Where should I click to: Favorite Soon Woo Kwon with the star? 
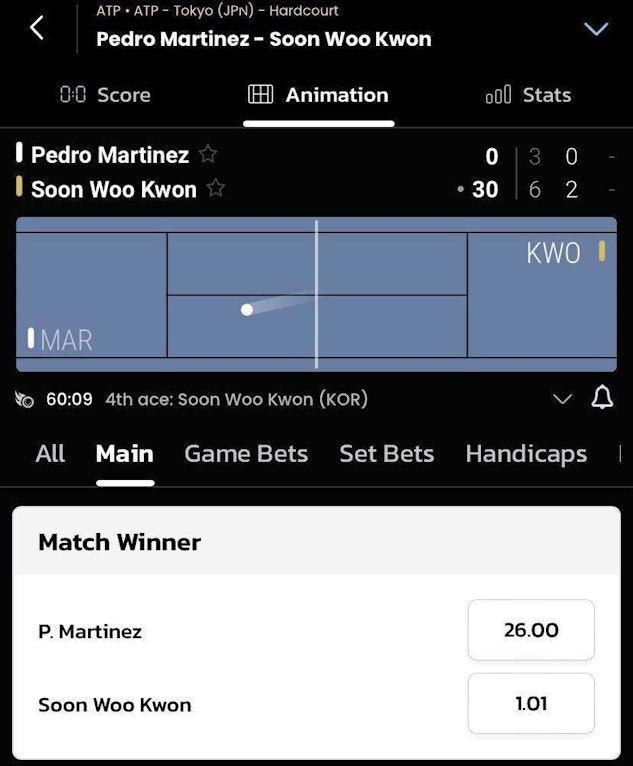click(x=216, y=188)
